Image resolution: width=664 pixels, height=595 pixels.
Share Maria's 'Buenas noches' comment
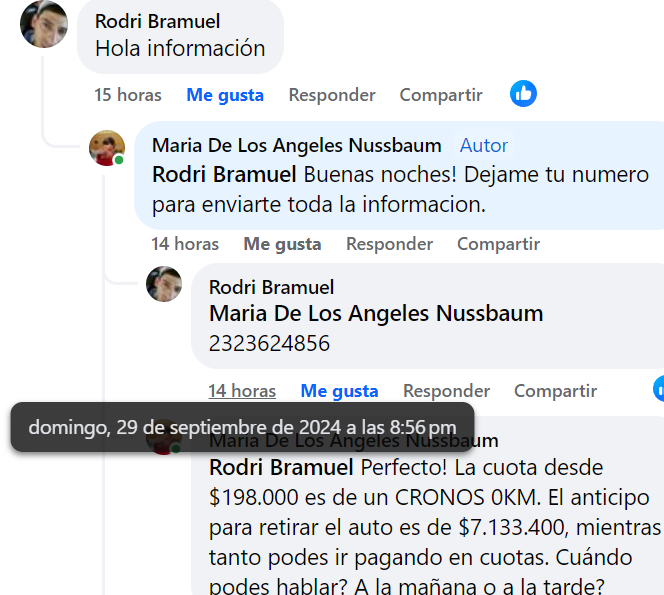coord(498,244)
